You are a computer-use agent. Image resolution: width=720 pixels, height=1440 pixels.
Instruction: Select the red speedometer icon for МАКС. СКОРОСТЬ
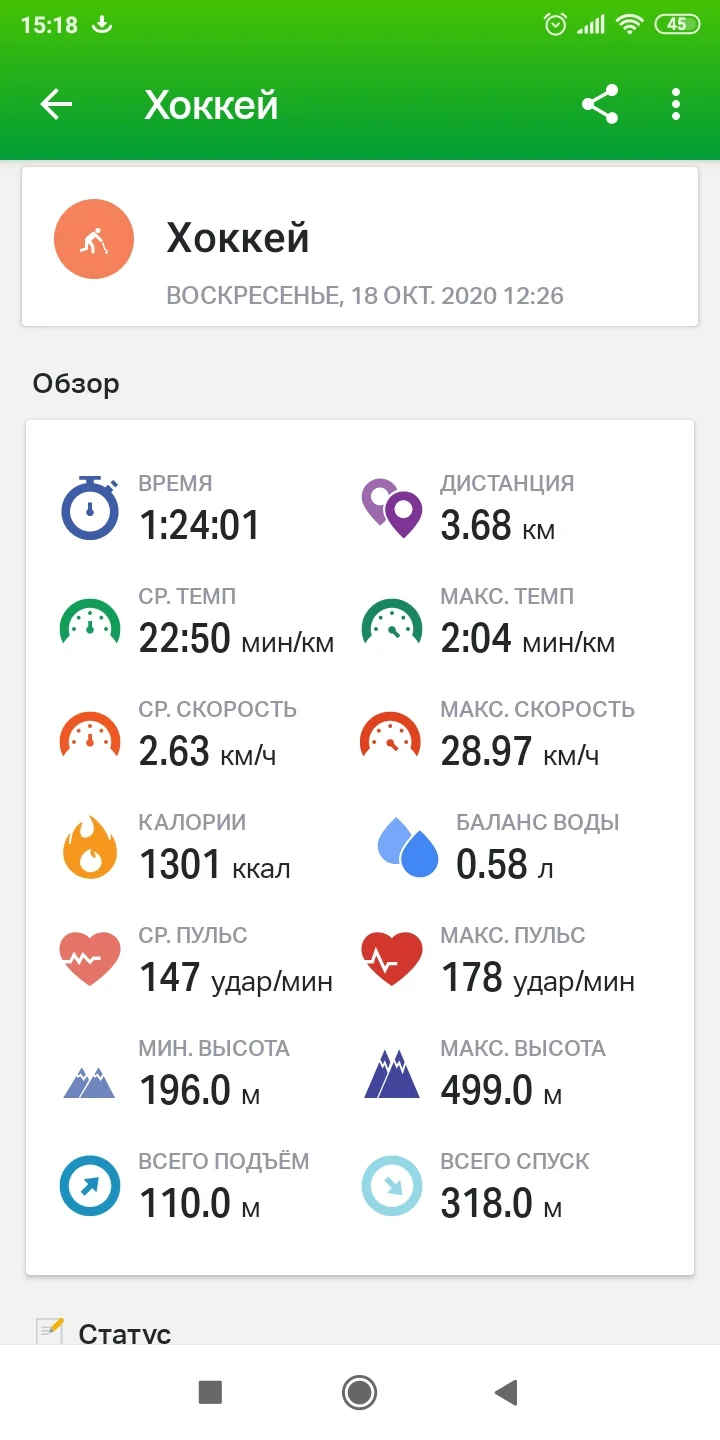391,733
